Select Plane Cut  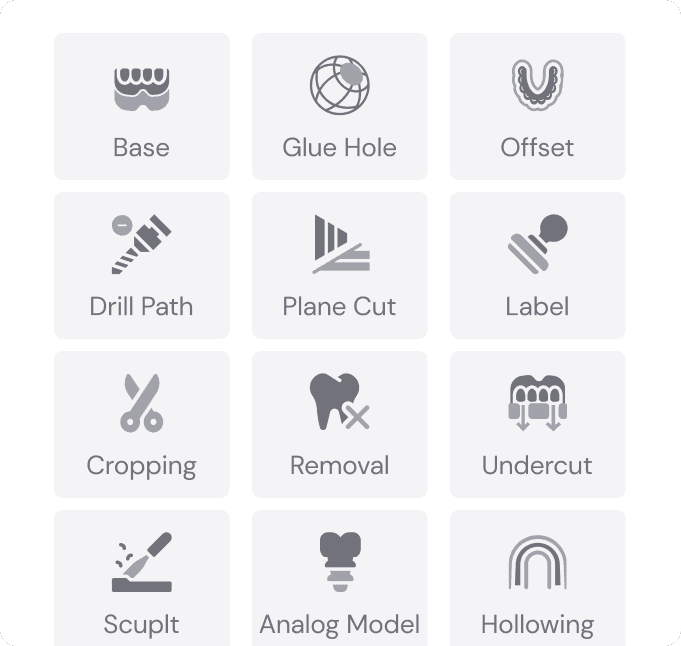coord(340,265)
